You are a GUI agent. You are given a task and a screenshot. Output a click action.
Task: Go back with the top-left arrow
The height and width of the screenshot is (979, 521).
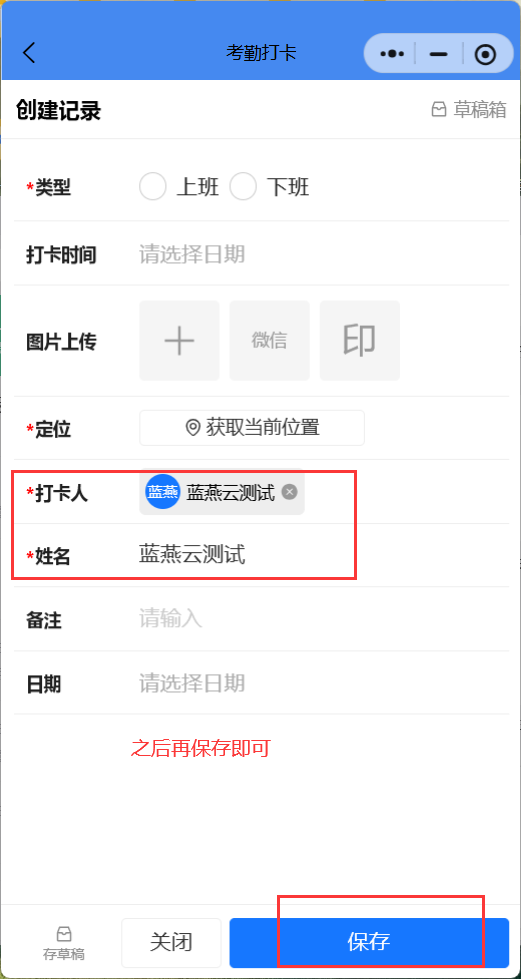(29, 53)
